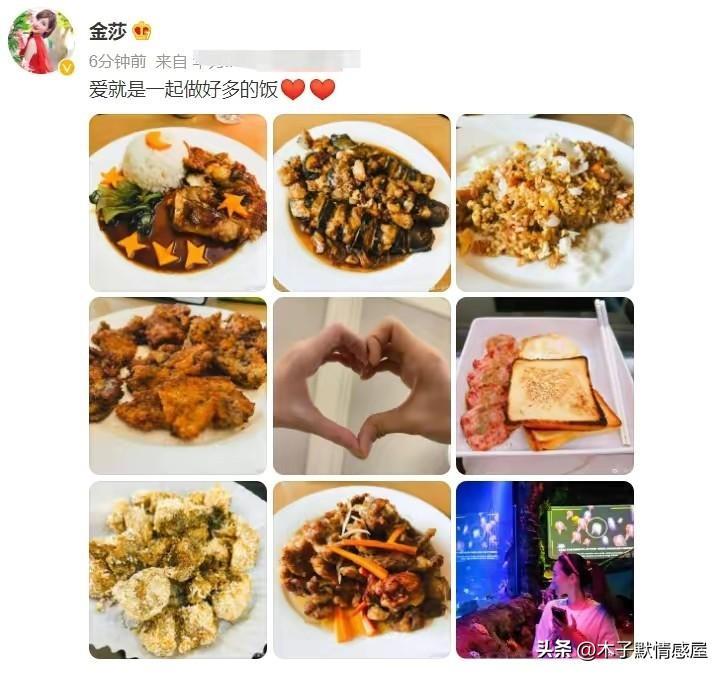Open 金莎's profile avatar
Image resolution: width=724 pixels, height=676 pixels.
[x=40, y=41]
